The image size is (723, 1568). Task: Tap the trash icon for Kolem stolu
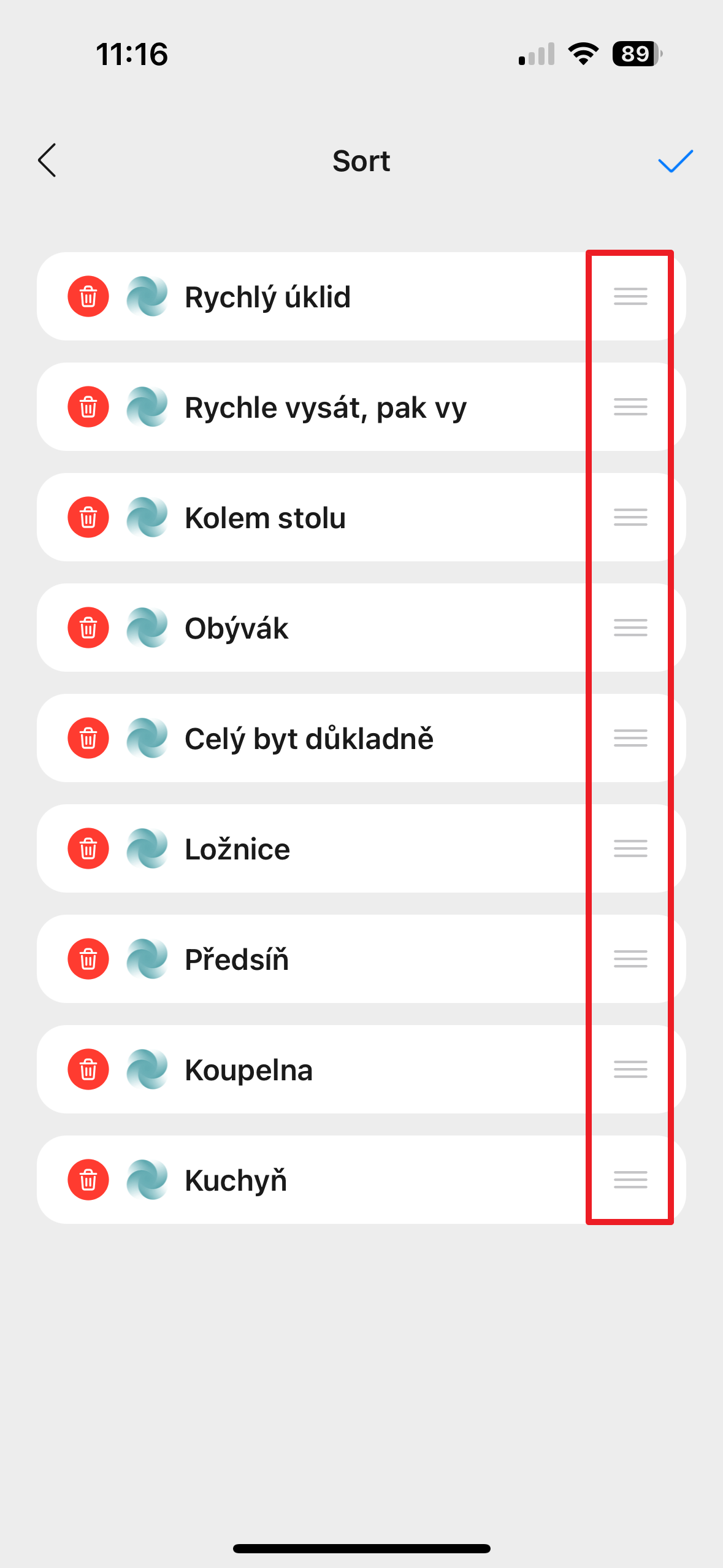88,518
